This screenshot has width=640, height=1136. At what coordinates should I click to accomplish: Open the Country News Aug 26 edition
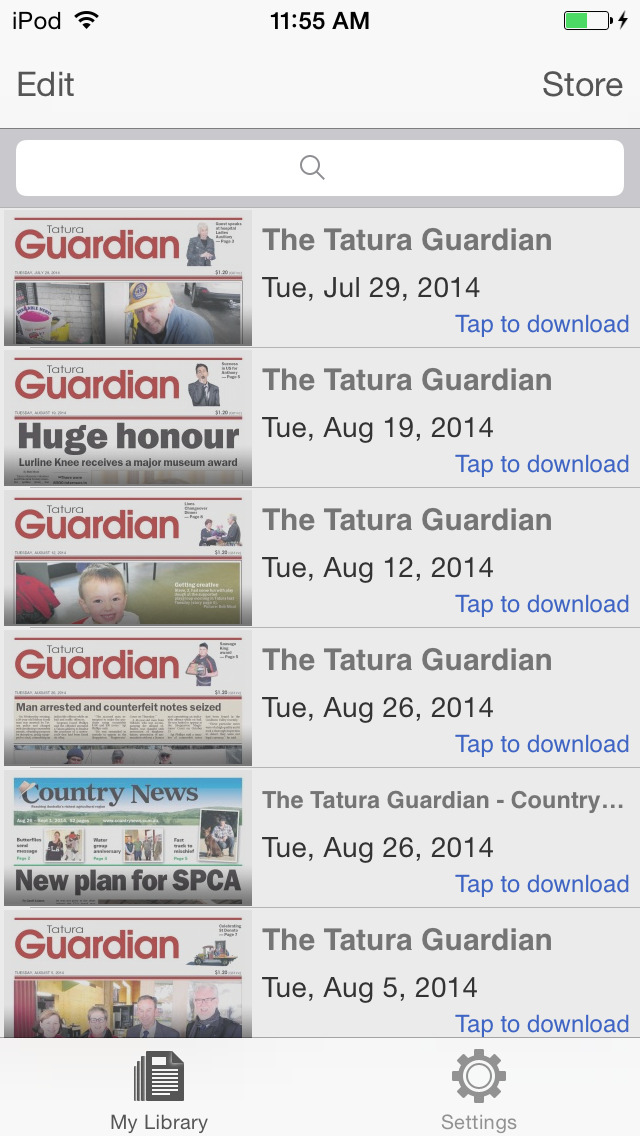pyautogui.click(x=320, y=838)
